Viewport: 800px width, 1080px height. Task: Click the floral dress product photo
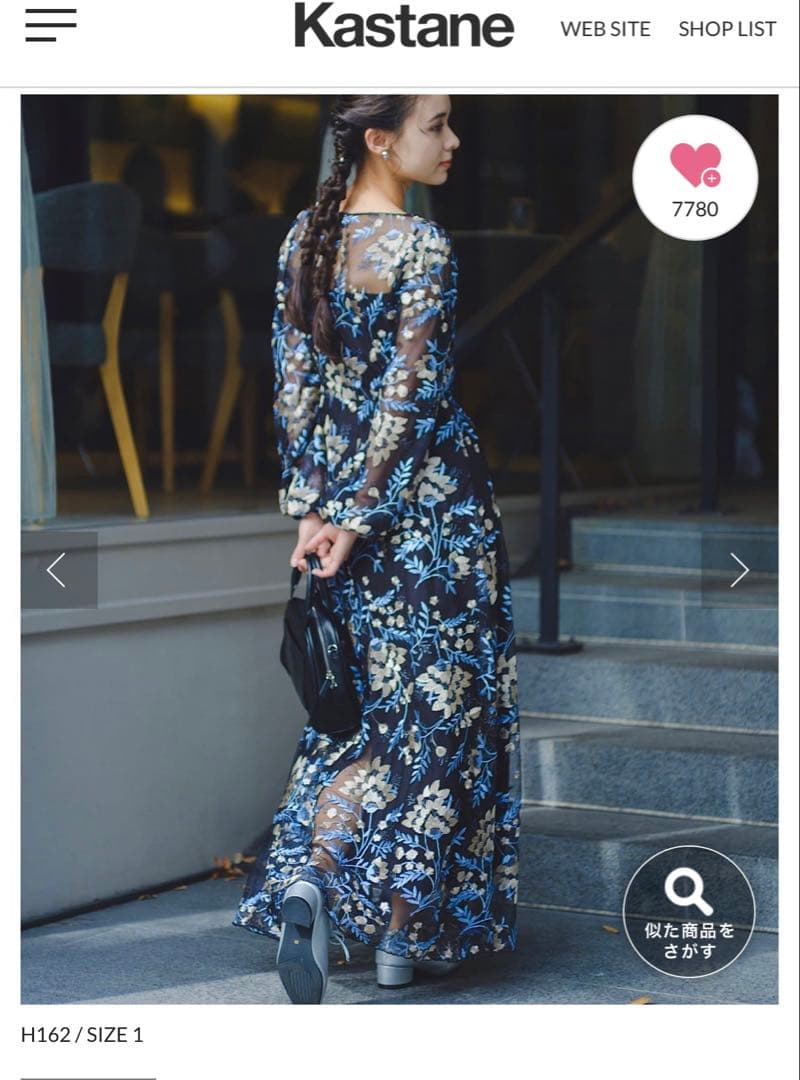(x=400, y=550)
